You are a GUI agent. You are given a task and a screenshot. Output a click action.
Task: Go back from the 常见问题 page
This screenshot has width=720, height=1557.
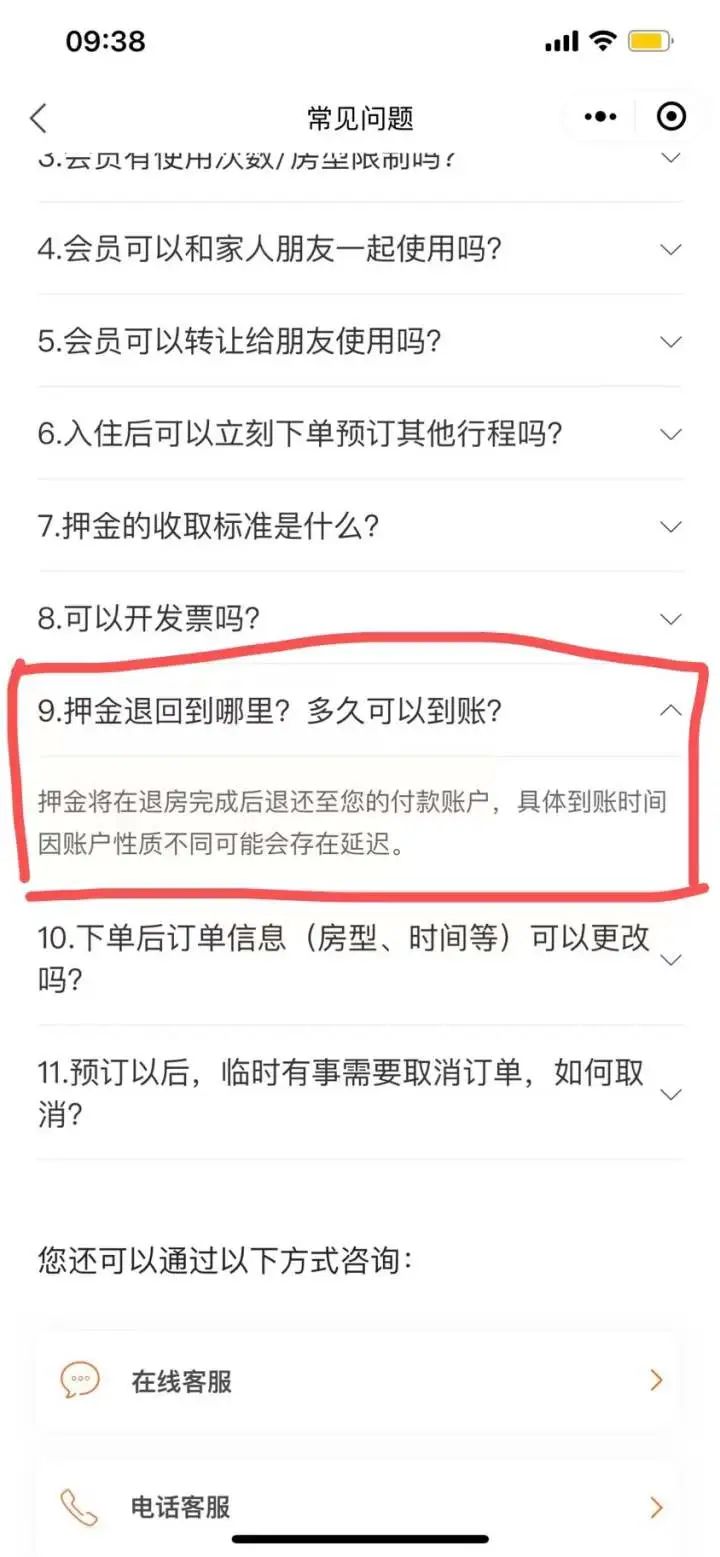tap(39, 118)
